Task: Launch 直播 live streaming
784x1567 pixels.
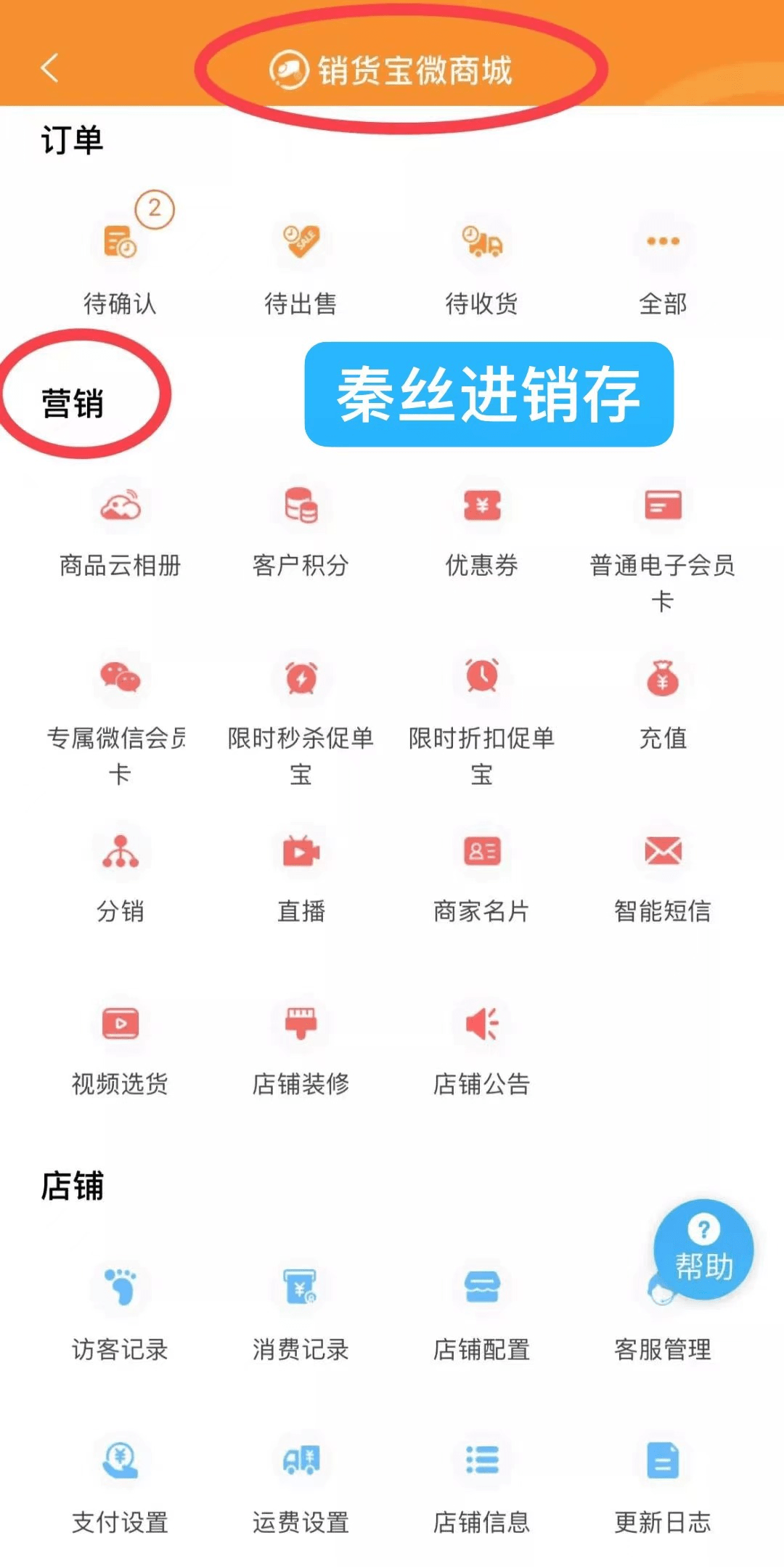Action: [301, 875]
